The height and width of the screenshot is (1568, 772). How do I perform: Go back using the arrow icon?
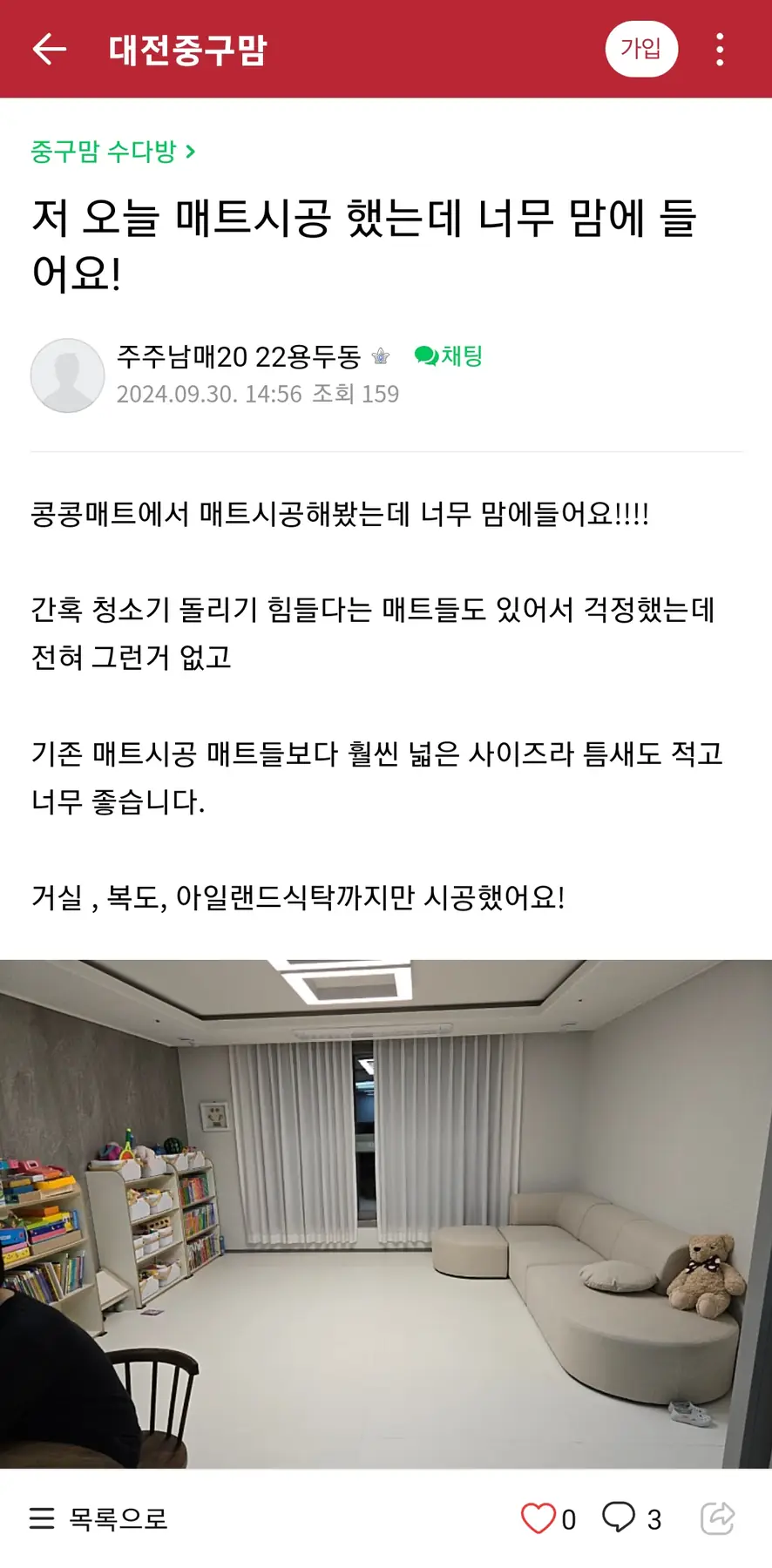[50, 50]
